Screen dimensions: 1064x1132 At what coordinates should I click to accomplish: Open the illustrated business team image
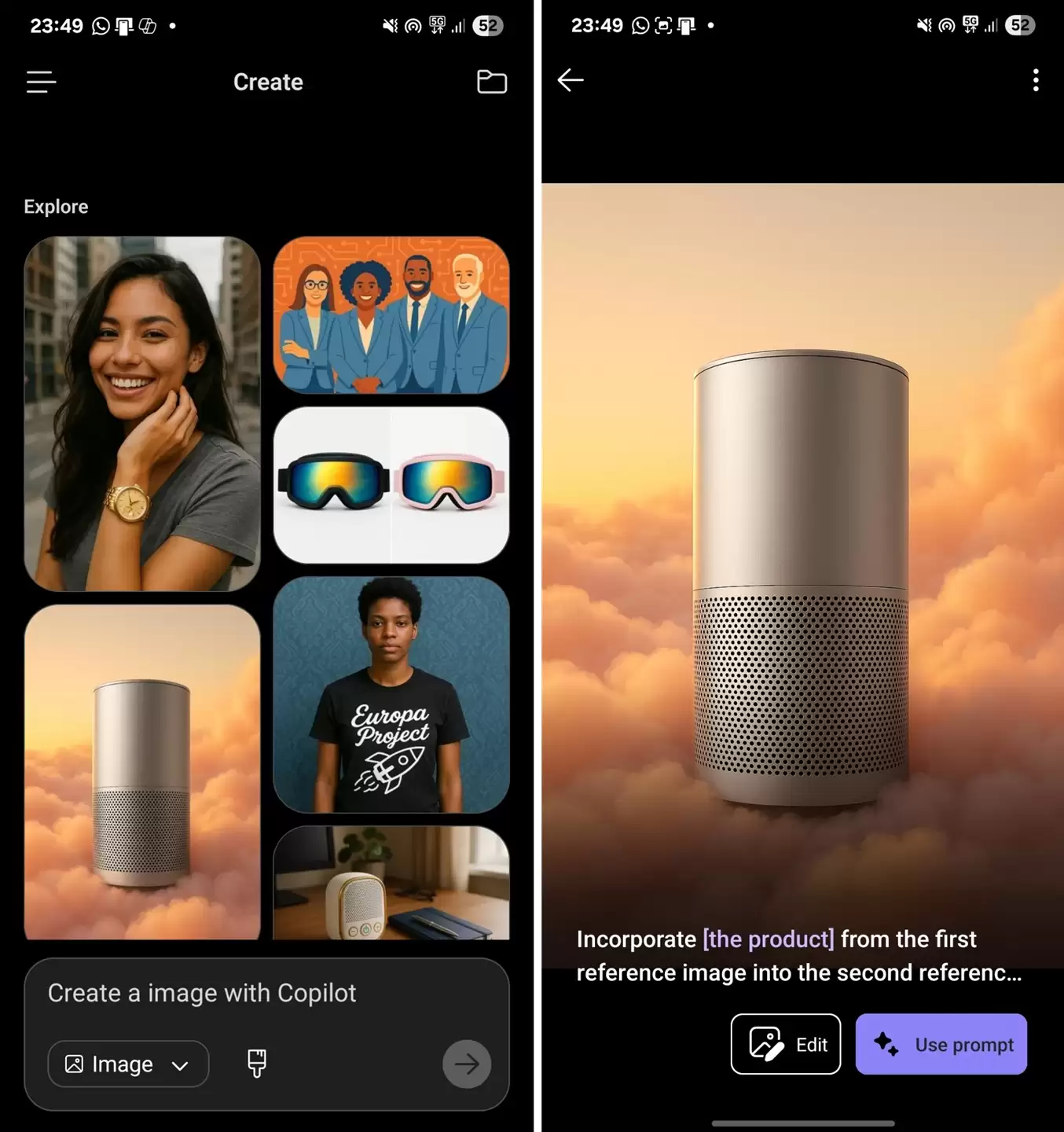pos(391,314)
